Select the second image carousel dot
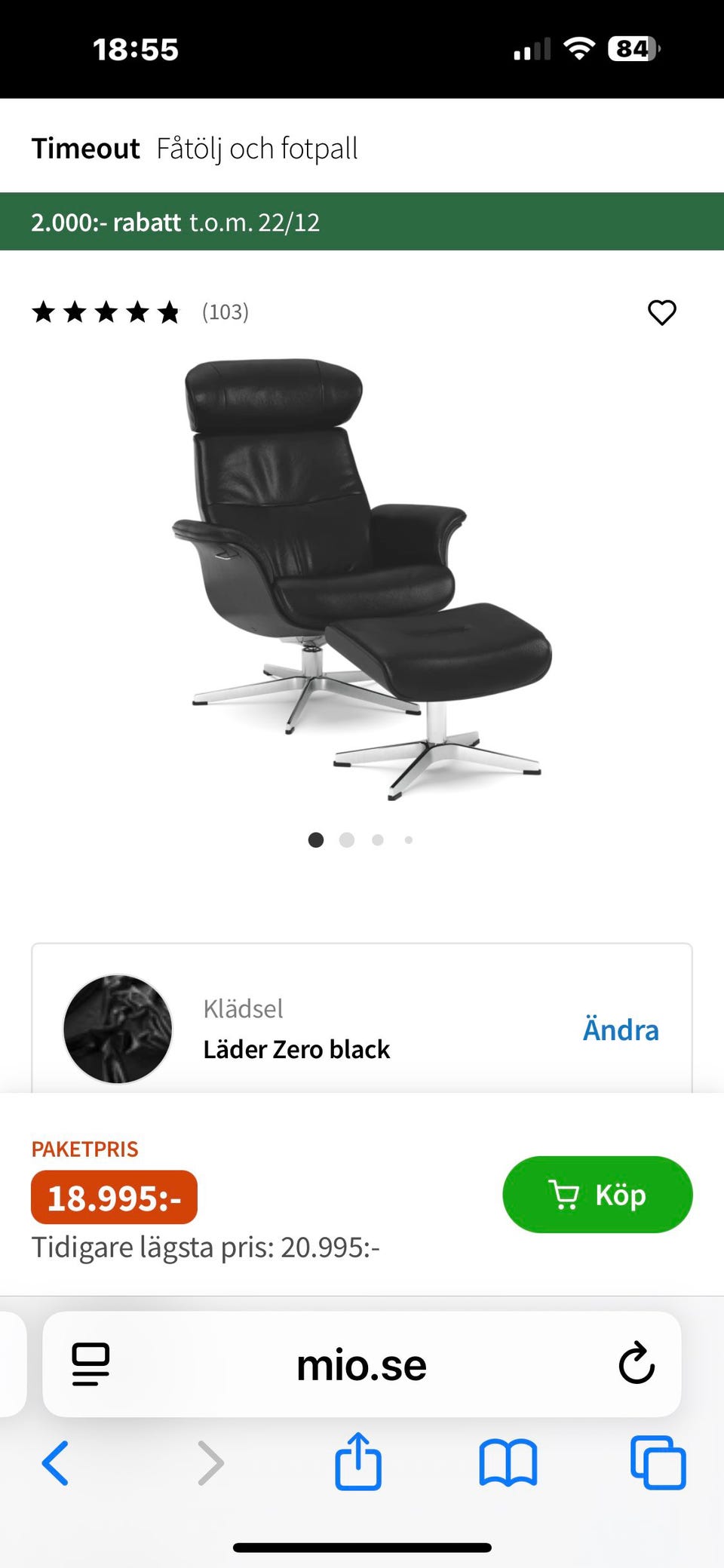Image resolution: width=724 pixels, height=1568 pixels. point(347,839)
